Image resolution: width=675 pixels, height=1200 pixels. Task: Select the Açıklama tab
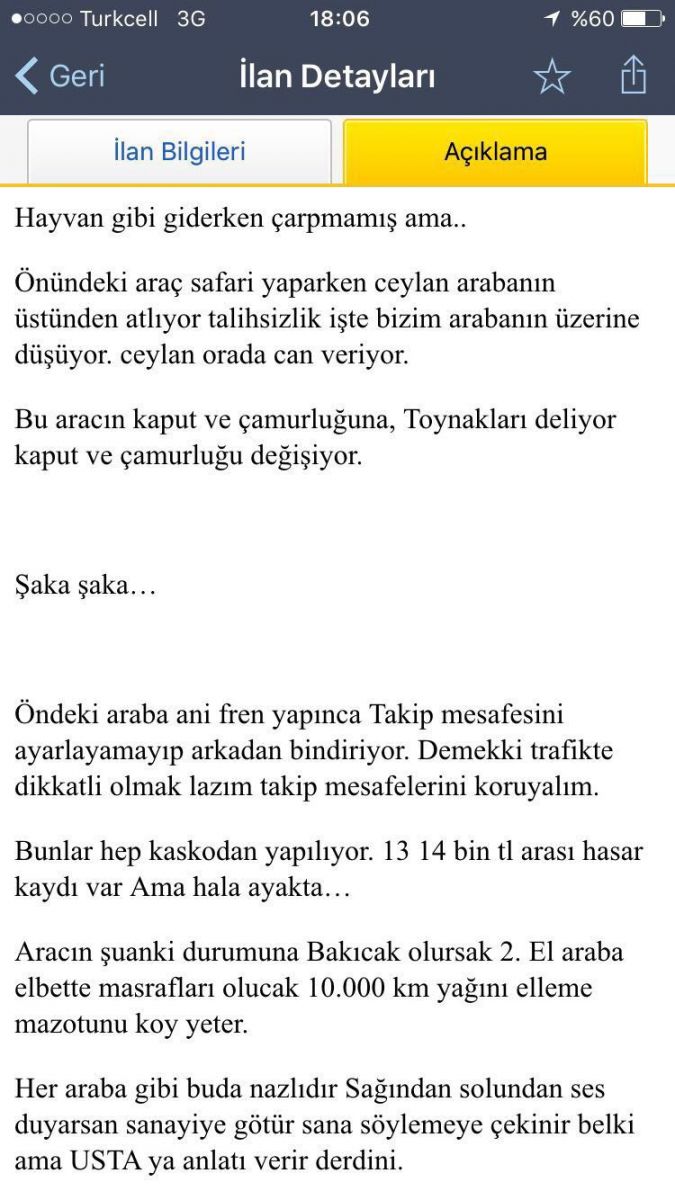495,152
